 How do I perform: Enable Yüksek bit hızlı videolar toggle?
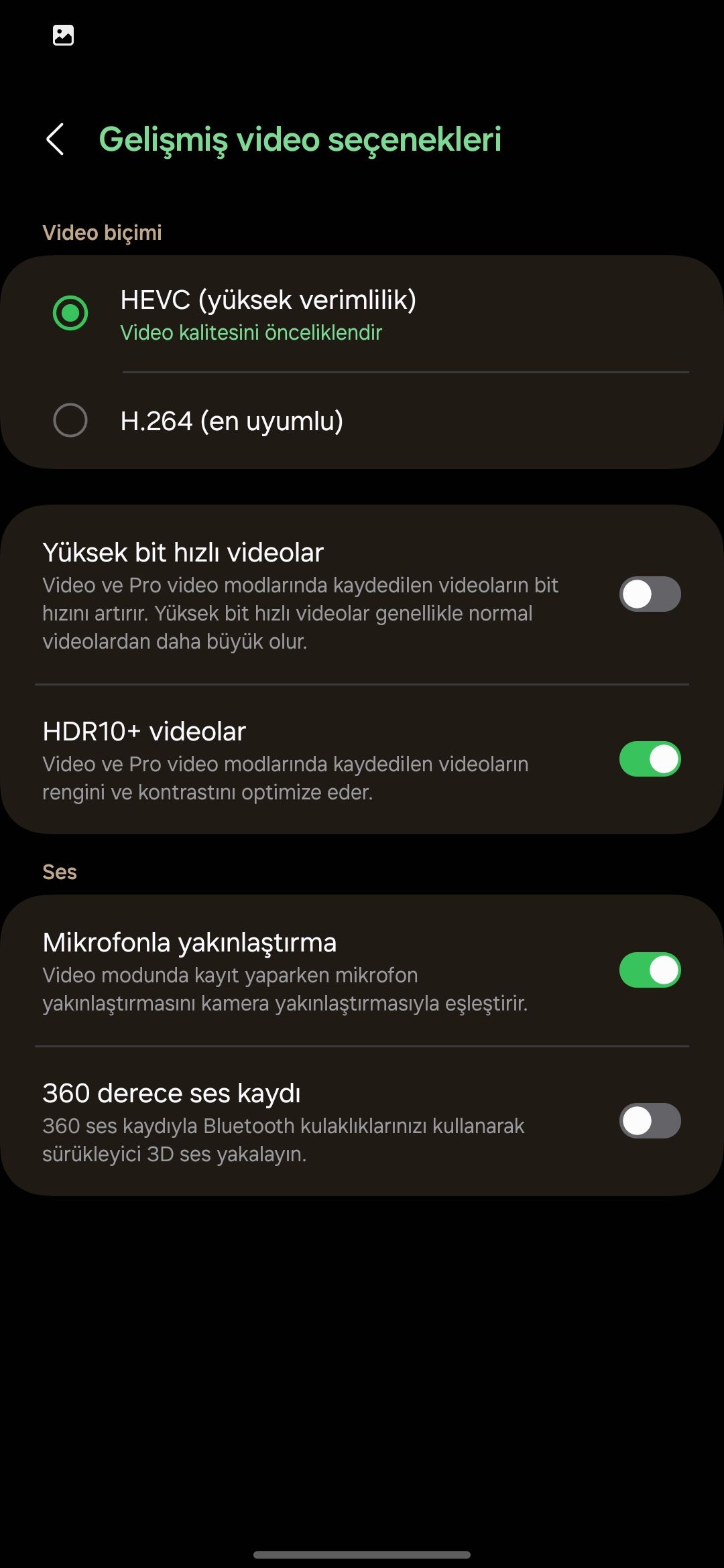(x=648, y=594)
